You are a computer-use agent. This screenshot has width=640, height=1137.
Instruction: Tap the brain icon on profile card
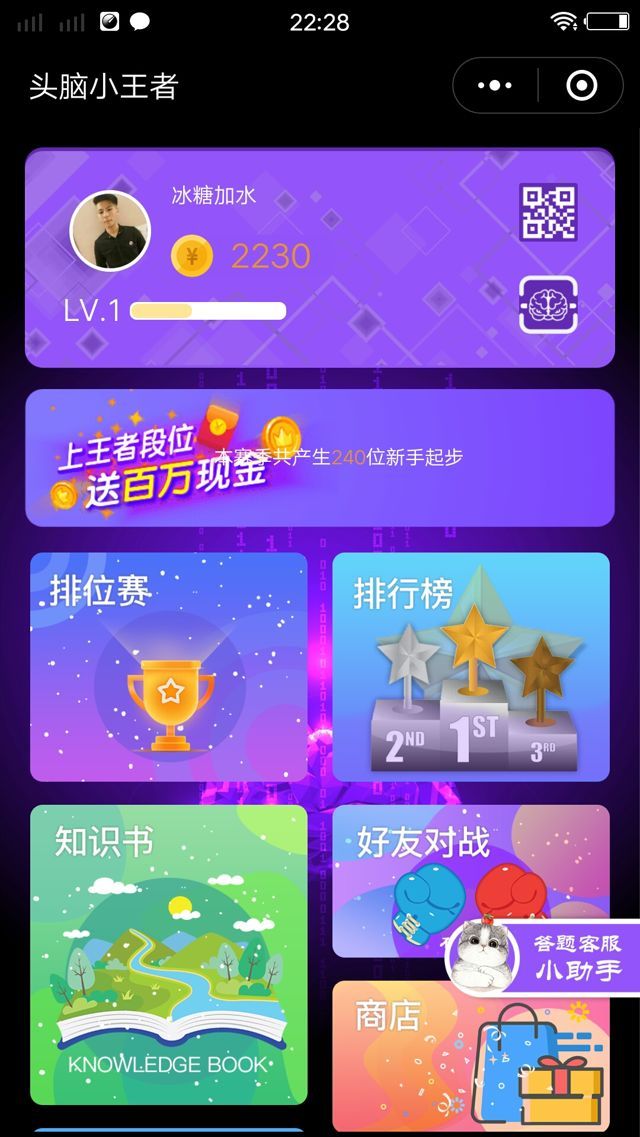[x=548, y=305]
